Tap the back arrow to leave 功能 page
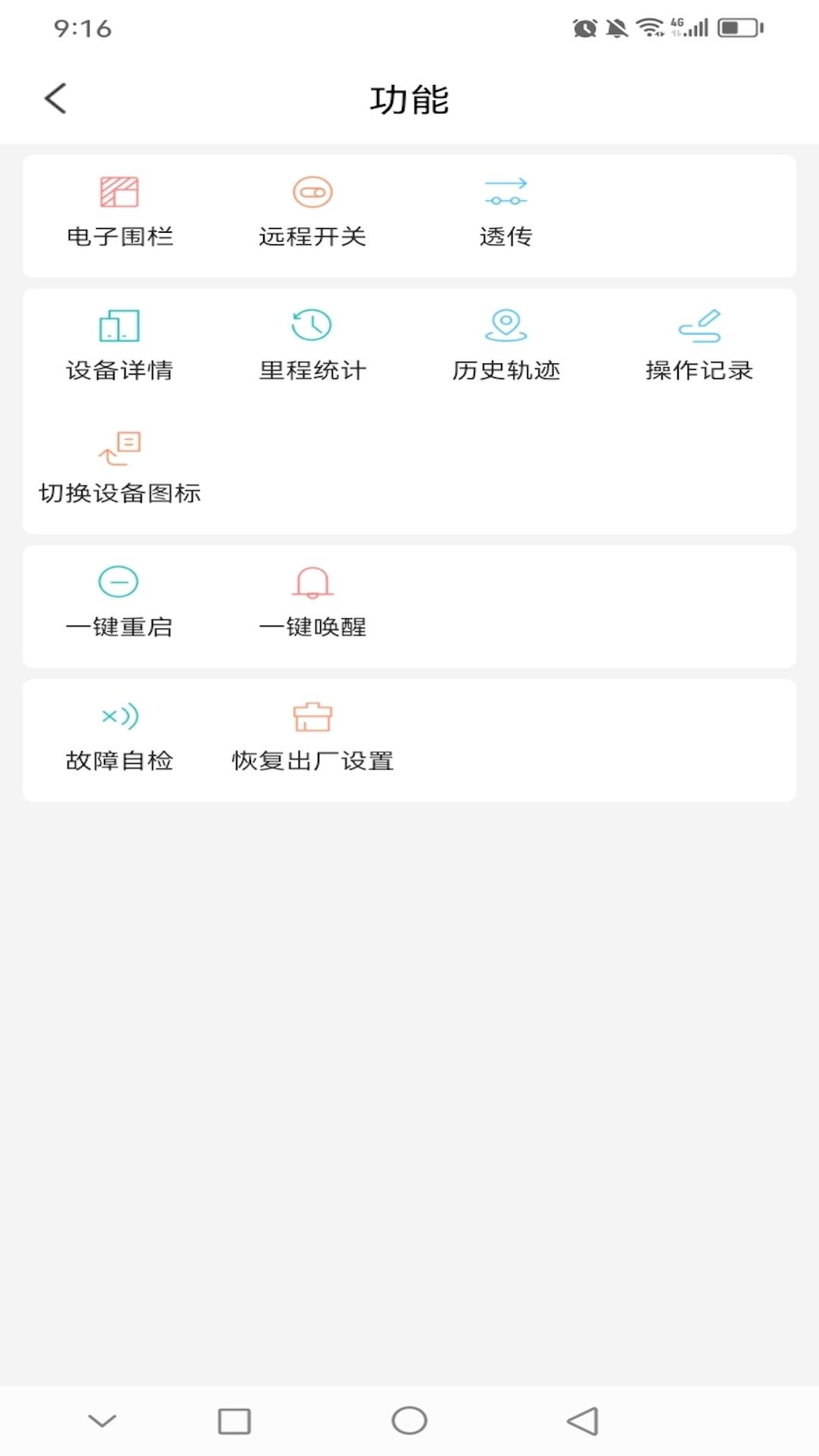This screenshot has height=1456, width=819. click(55, 99)
